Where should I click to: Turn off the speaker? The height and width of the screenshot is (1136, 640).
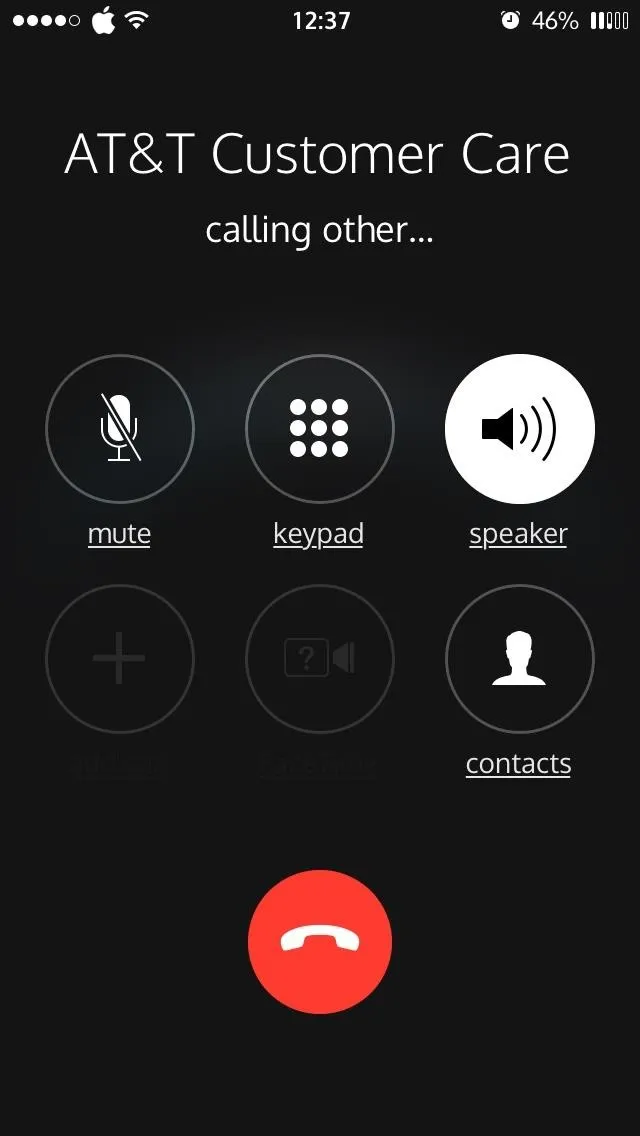519,429
